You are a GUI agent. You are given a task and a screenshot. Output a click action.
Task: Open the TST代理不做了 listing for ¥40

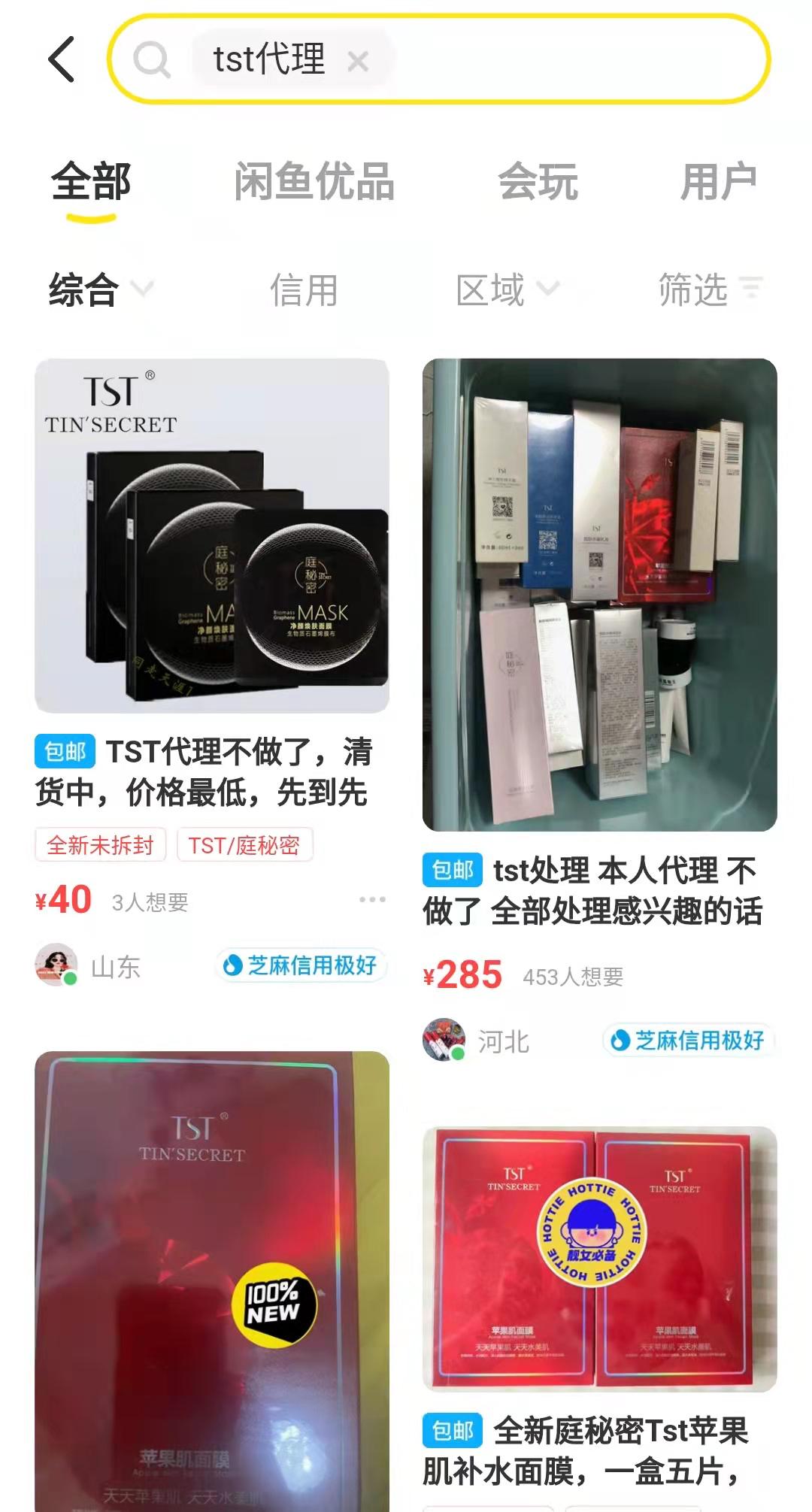pyautogui.click(x=212, y=535)
